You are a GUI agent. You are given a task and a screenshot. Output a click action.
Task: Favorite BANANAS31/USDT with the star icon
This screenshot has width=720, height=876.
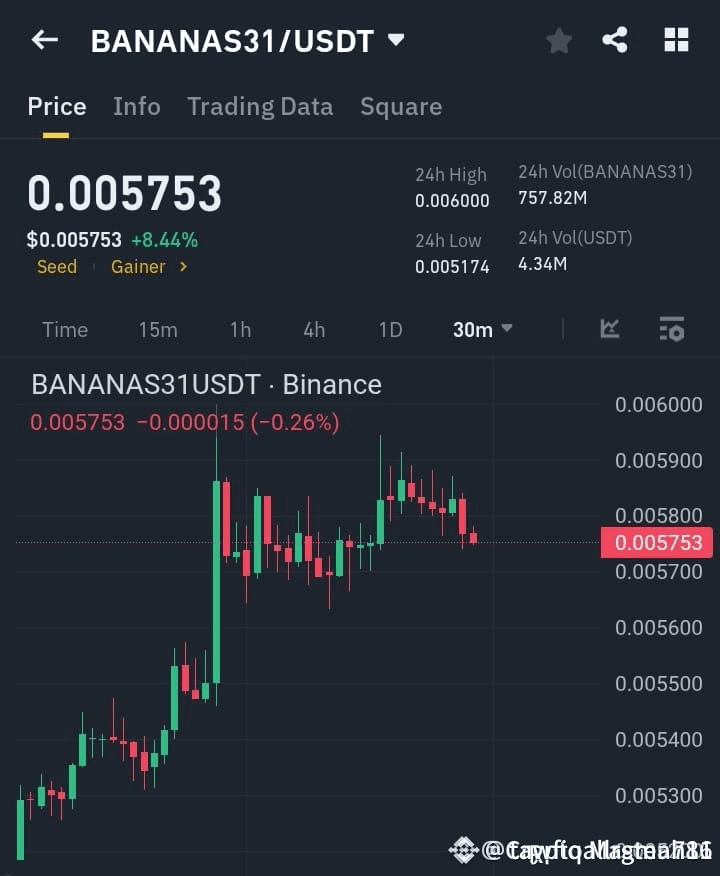(558, 40)
